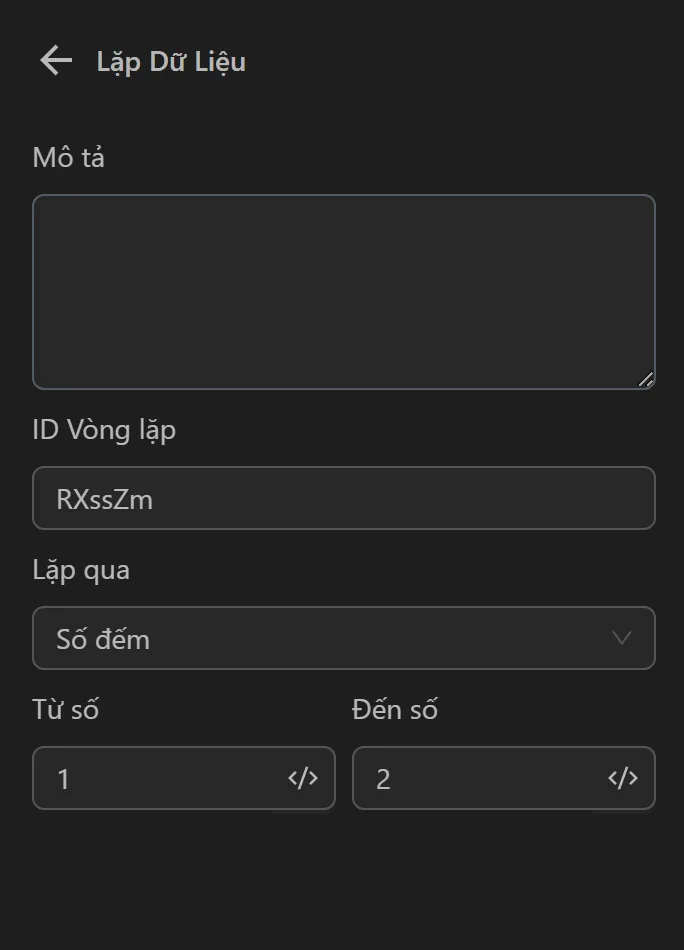Tap the Từ số input field

tap(160, 778)
